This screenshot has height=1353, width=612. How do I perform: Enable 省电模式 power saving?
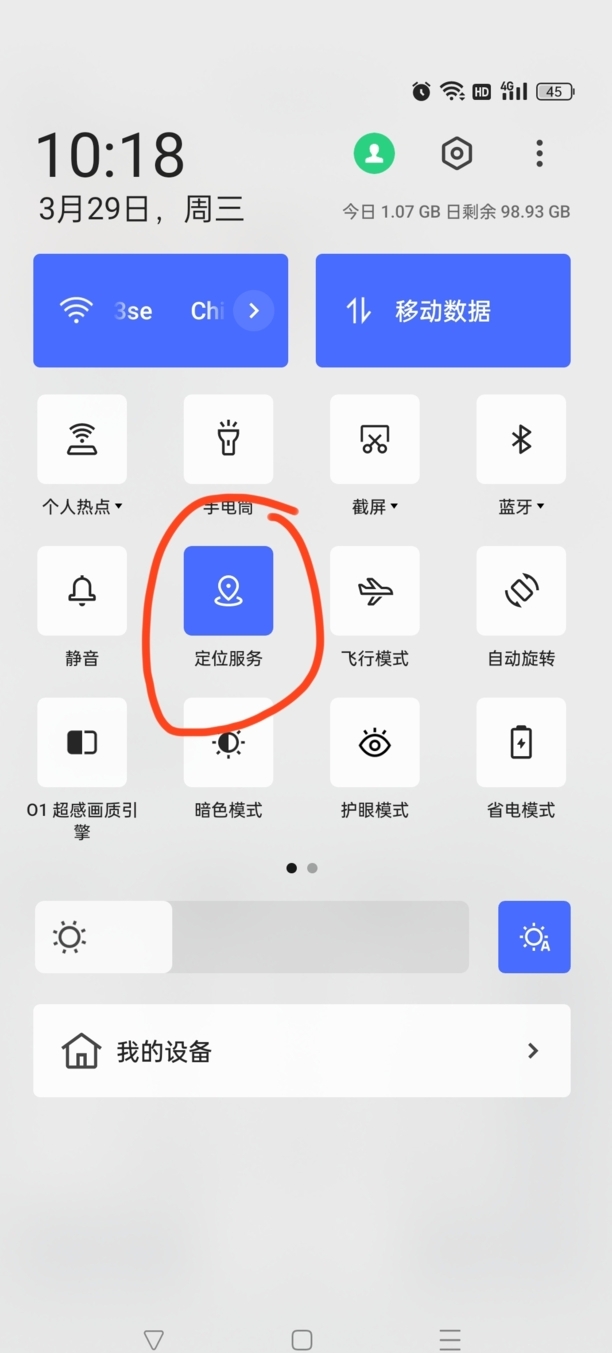point(521,742)
